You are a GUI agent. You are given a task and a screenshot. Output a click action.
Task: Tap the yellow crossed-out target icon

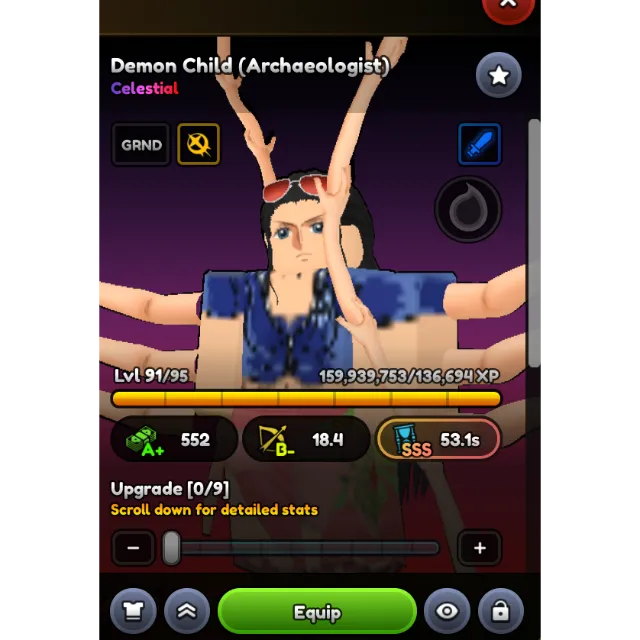[198, 145]
